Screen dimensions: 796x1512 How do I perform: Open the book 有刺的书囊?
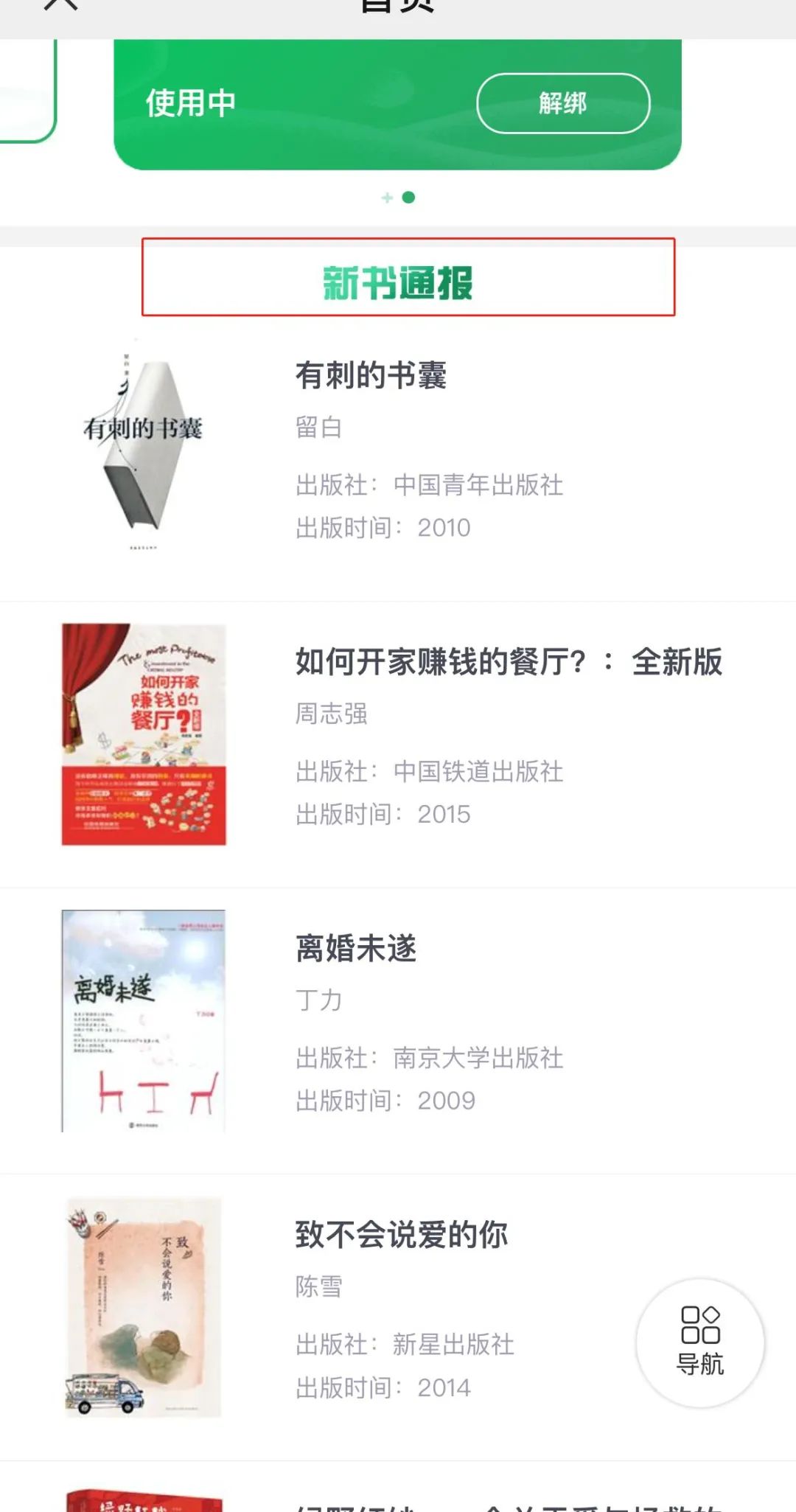(x=398, y=458)
